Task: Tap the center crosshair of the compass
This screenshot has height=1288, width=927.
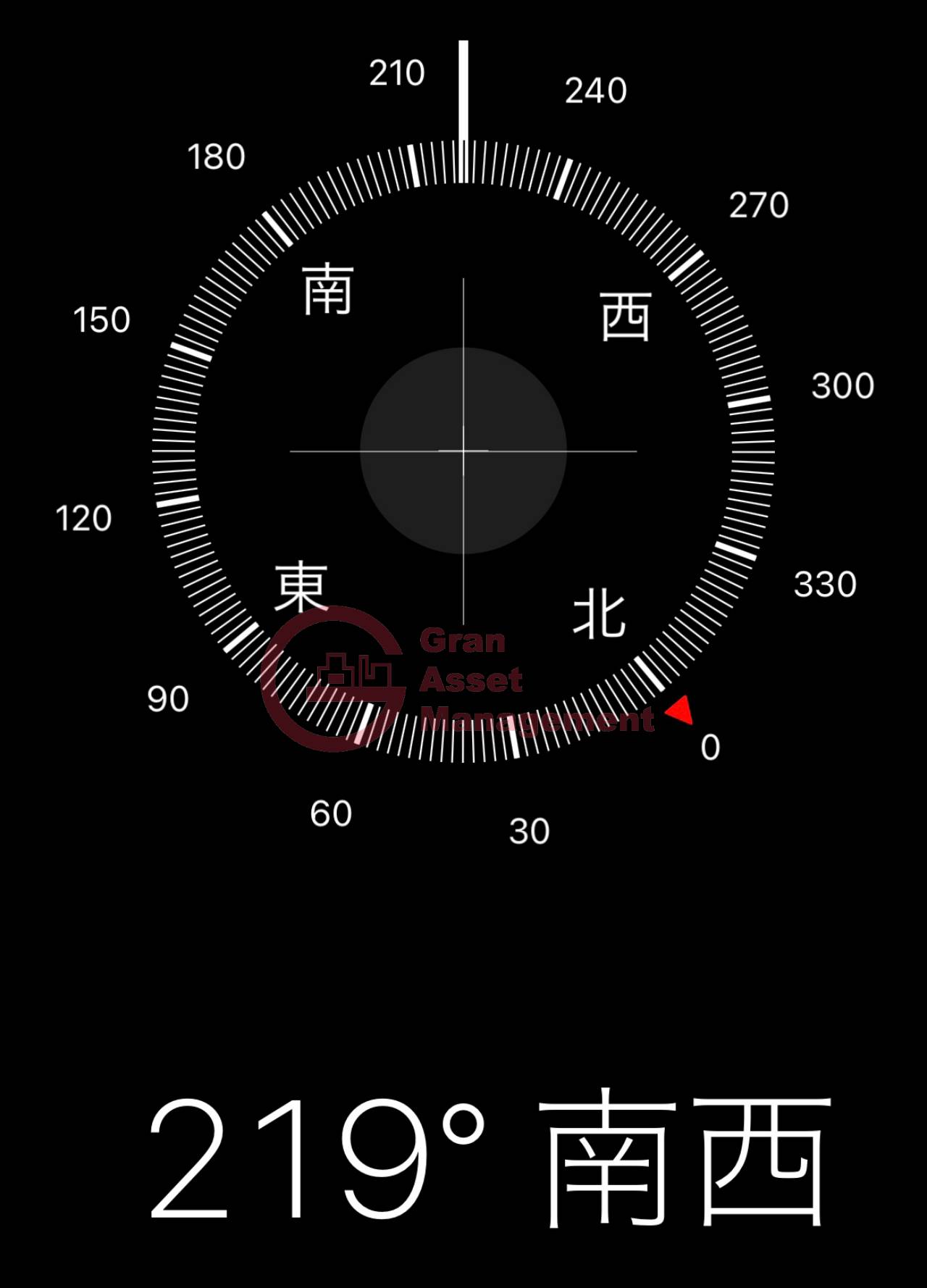Action: [x=462, y=451]
